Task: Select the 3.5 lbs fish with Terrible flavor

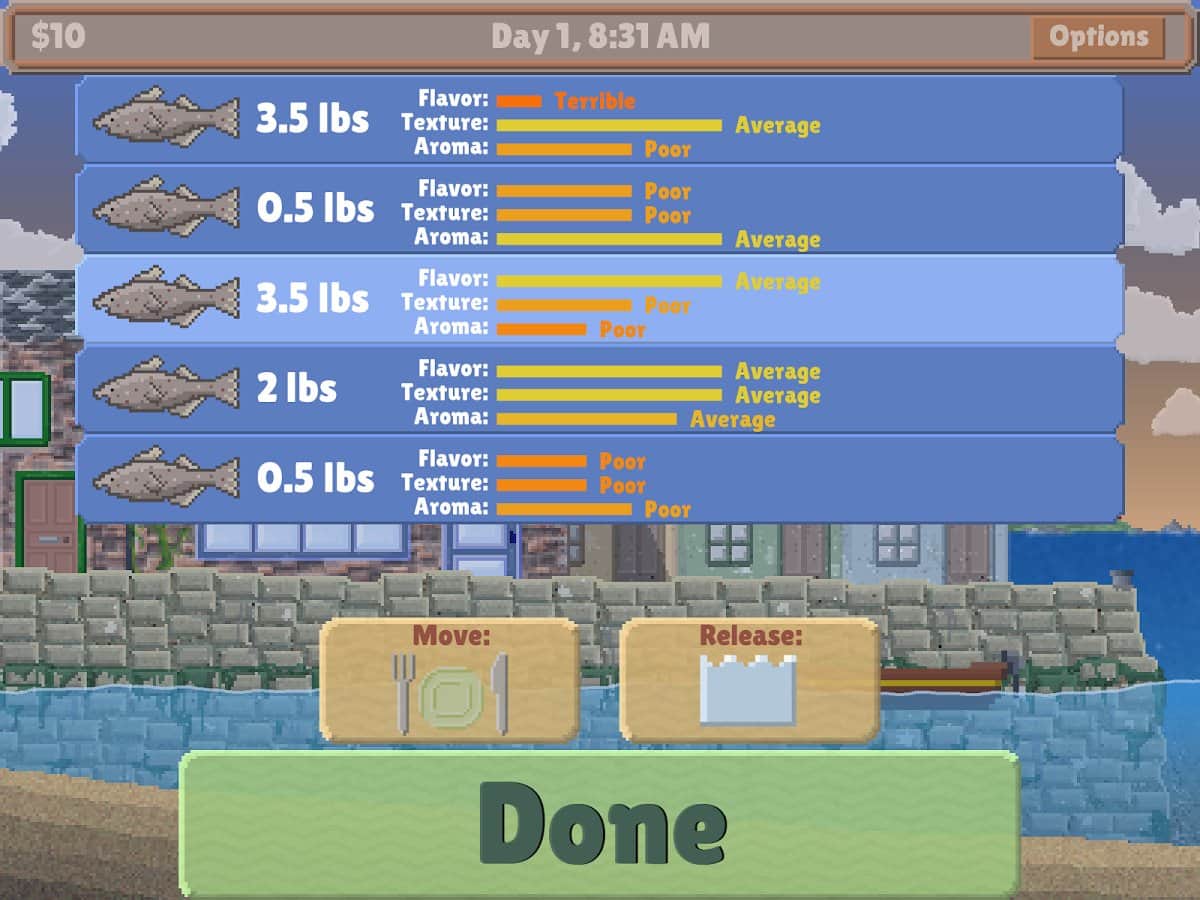Action: pos(600,119)
